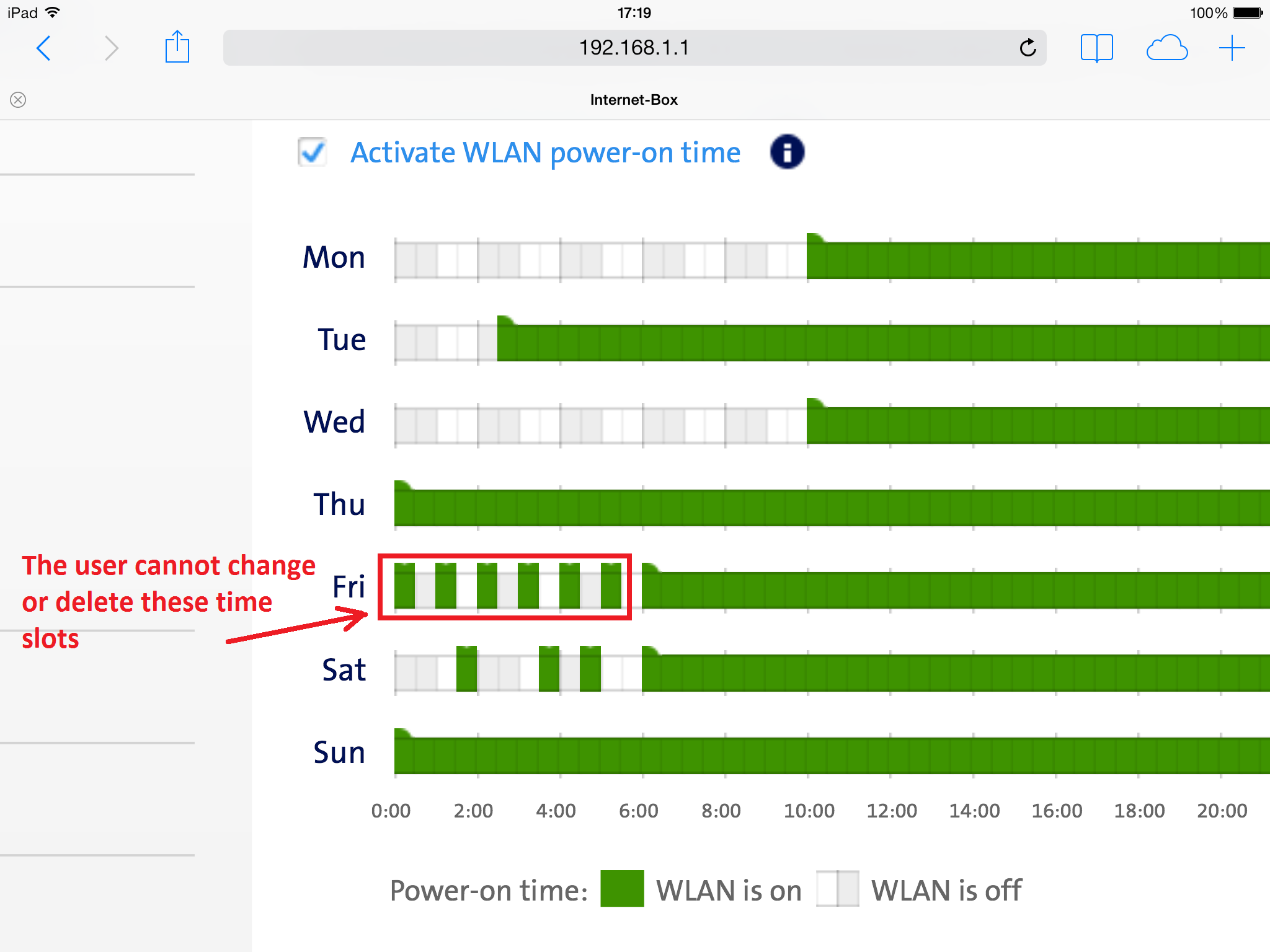
Task: Reload the current page
Action: click(x=1028, y=48)
